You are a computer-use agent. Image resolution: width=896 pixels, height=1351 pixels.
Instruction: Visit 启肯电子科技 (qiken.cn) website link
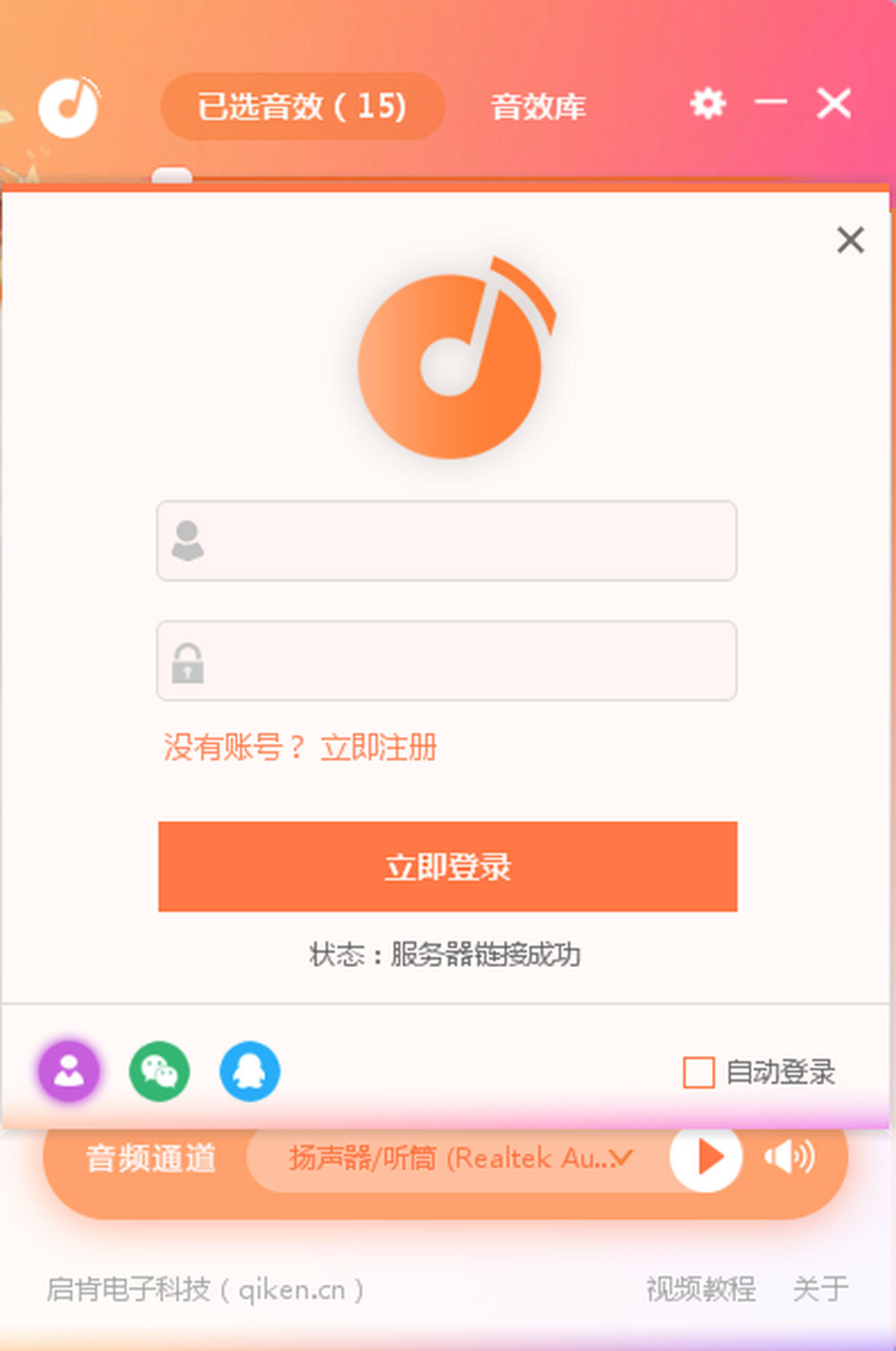click(x=205, y=1290)
